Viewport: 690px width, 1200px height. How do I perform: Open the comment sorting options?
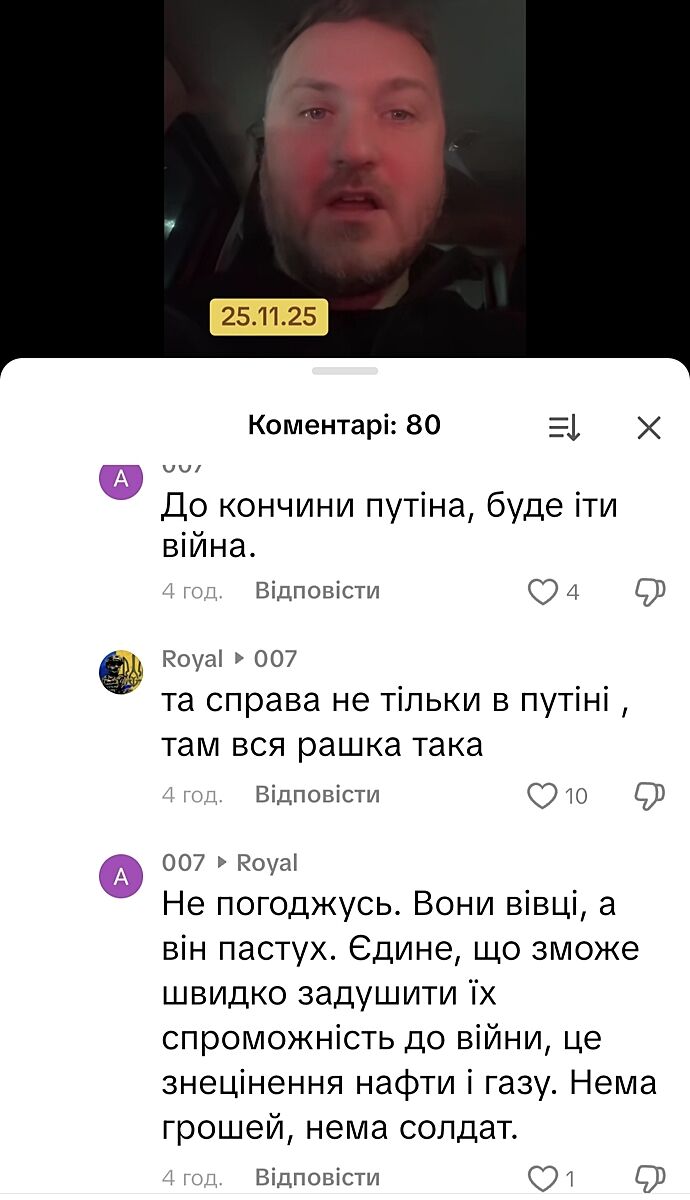click(x=564, y=428)
